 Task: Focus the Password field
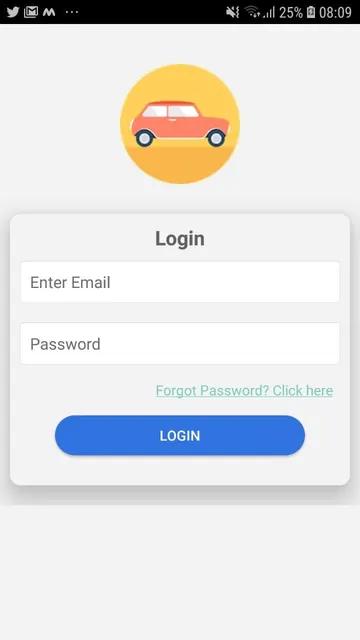click(x=180, y=344)
